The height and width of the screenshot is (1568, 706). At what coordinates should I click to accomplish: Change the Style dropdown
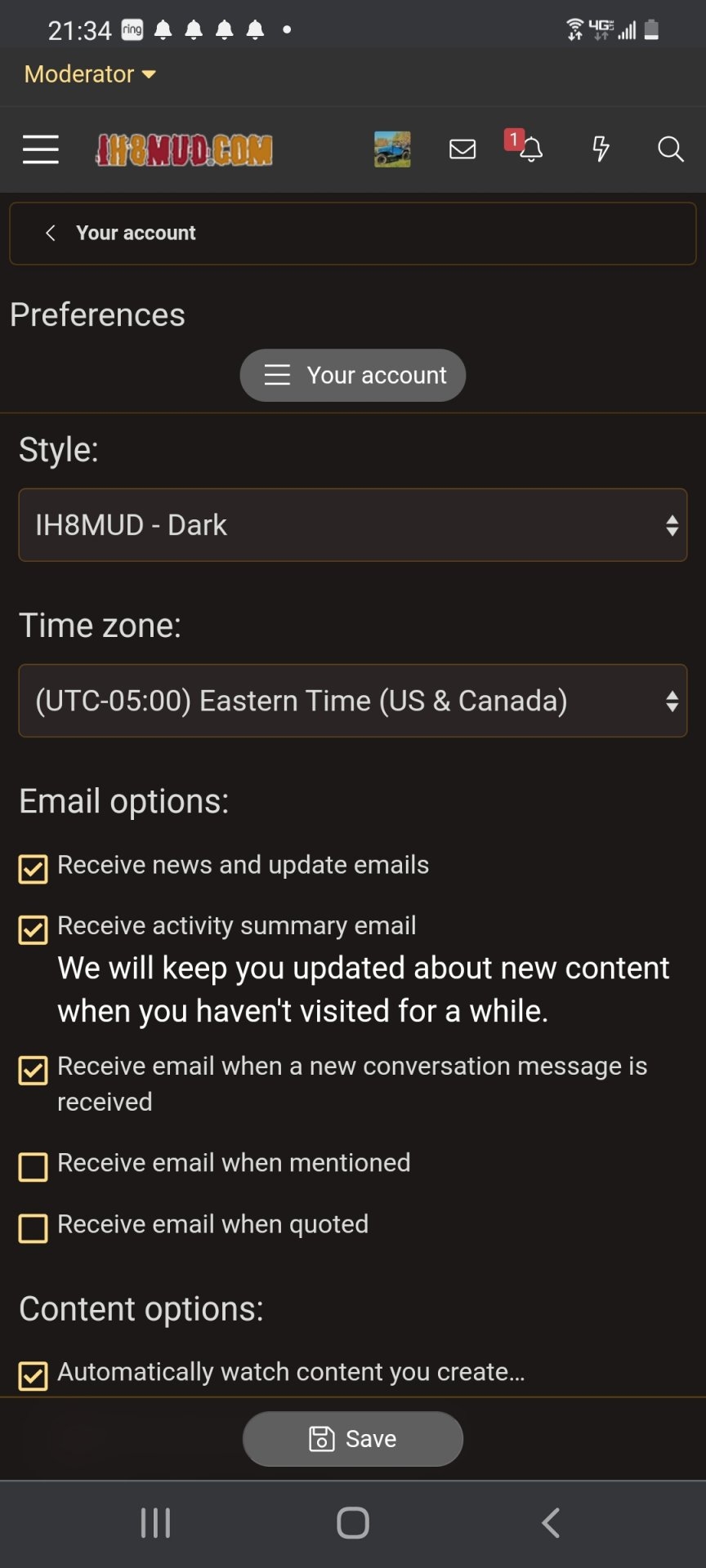click(x=353, y=525)
